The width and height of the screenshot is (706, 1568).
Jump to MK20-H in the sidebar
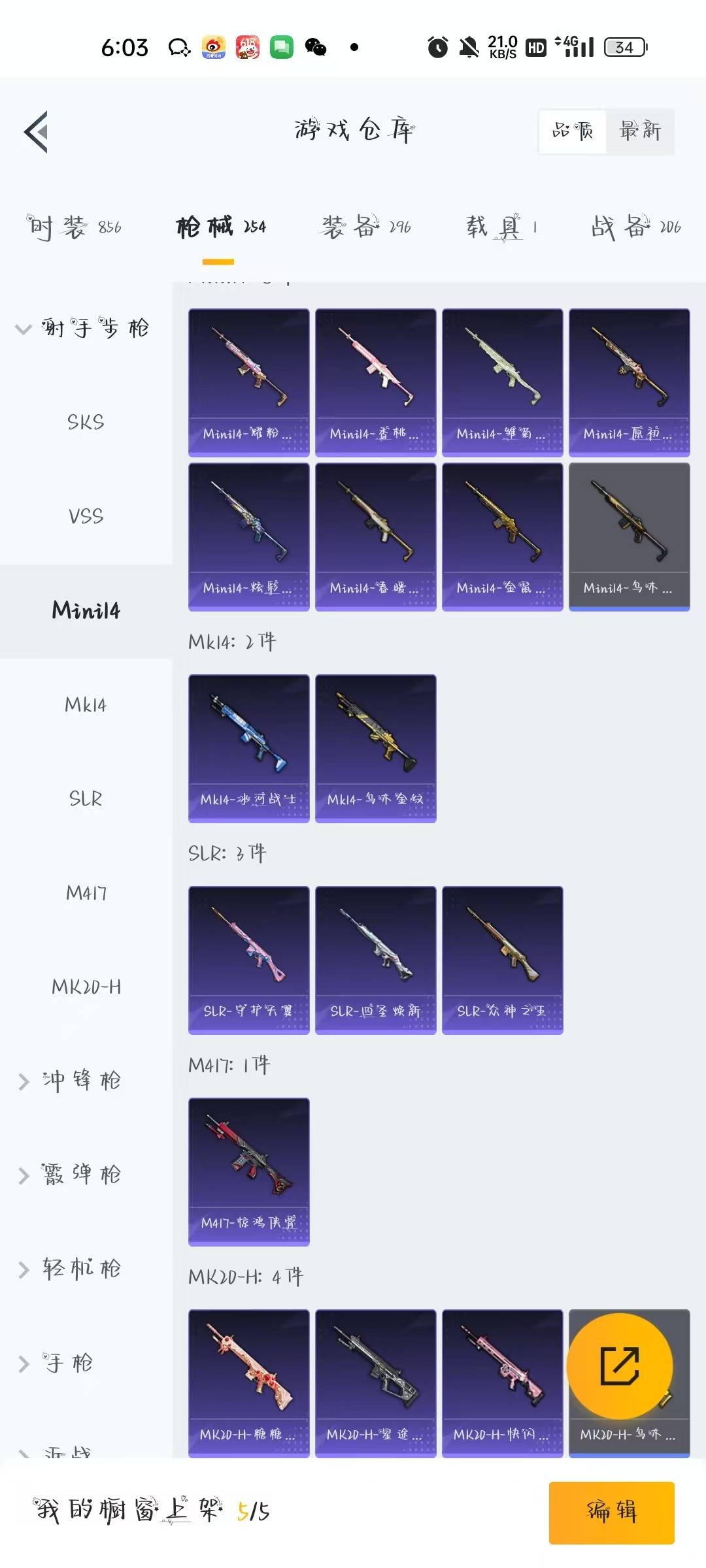tap(86, 987)
